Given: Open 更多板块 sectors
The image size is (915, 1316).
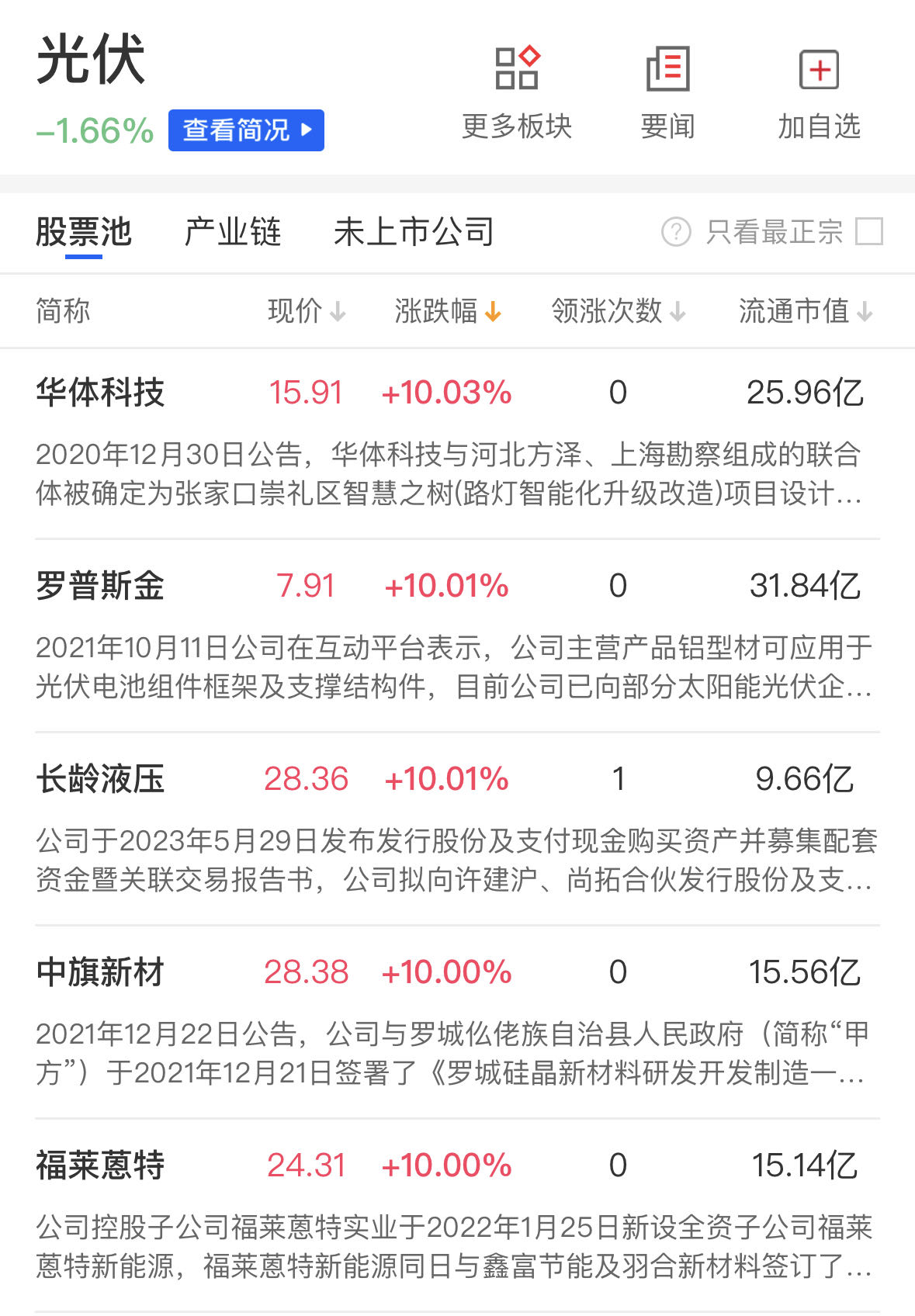Looking at the screenshot, I should [x=516, y=92].
